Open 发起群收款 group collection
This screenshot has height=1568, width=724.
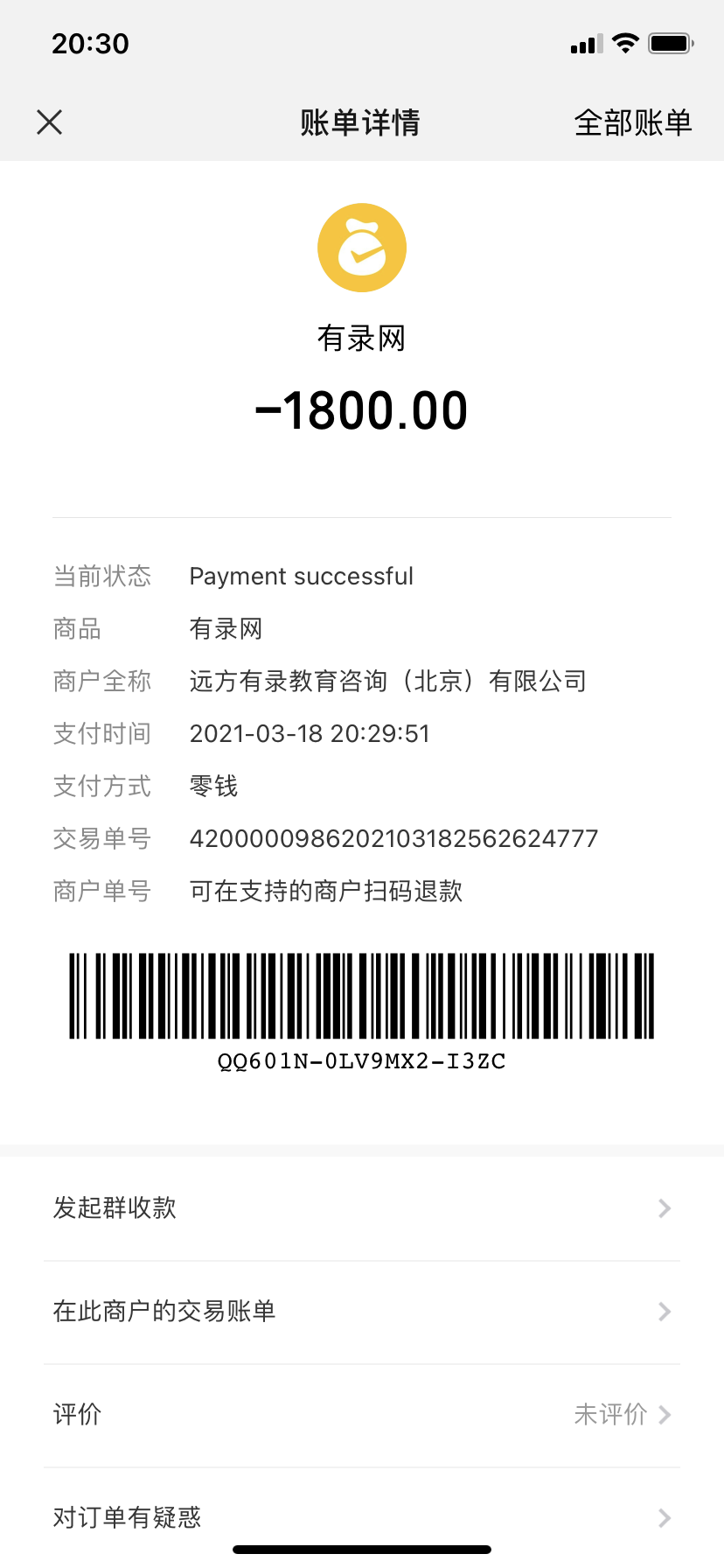(362, 1208)
